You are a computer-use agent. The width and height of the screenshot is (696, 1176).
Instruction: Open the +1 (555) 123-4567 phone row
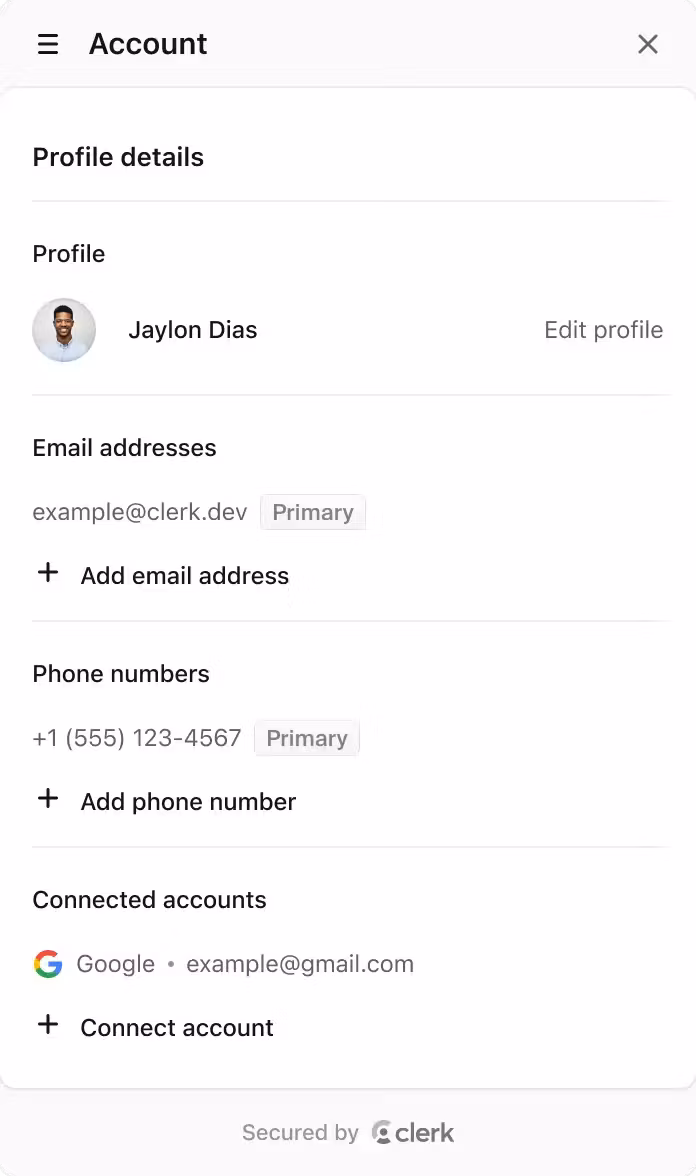tap(137, 738)
